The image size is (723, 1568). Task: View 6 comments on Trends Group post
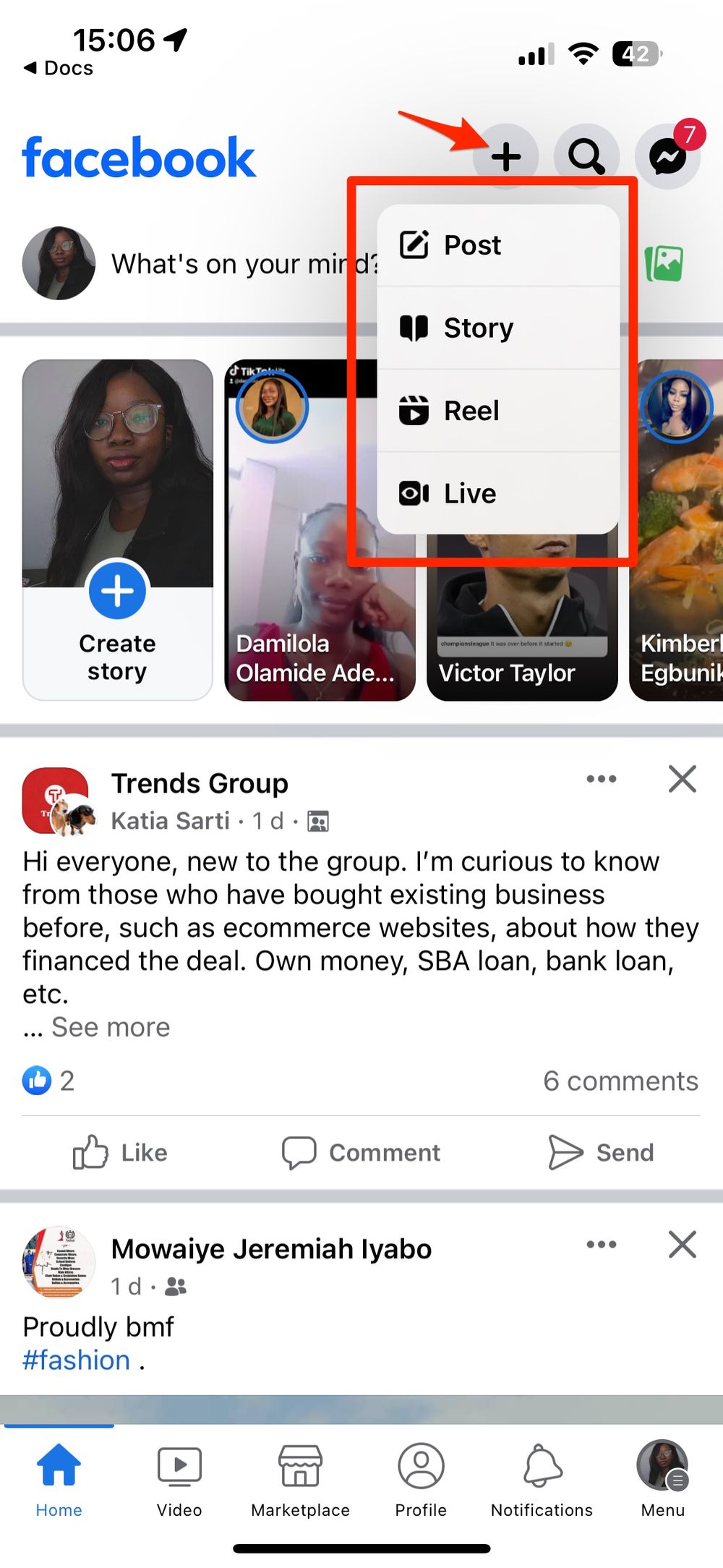[x=620, y=1081]
